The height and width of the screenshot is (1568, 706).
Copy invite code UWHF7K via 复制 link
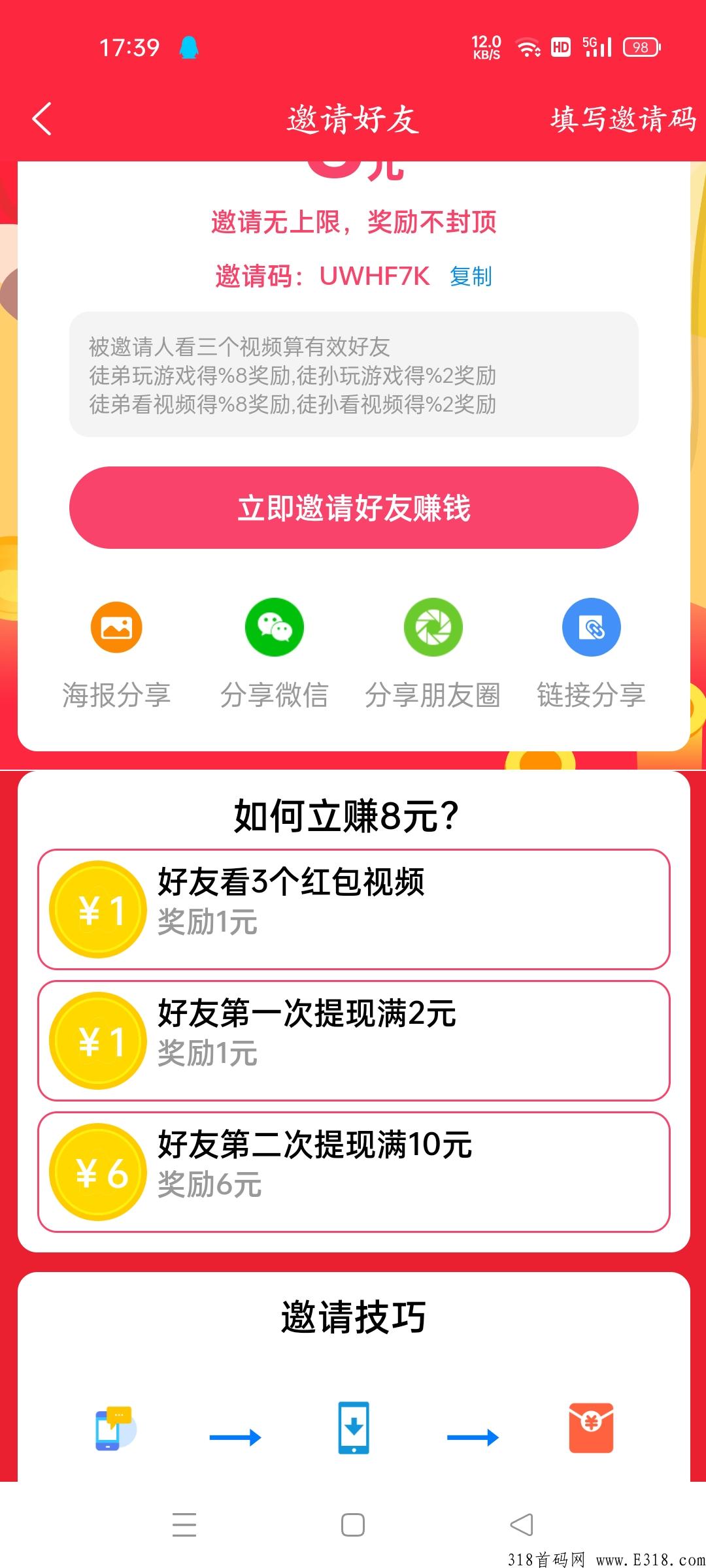470,277
